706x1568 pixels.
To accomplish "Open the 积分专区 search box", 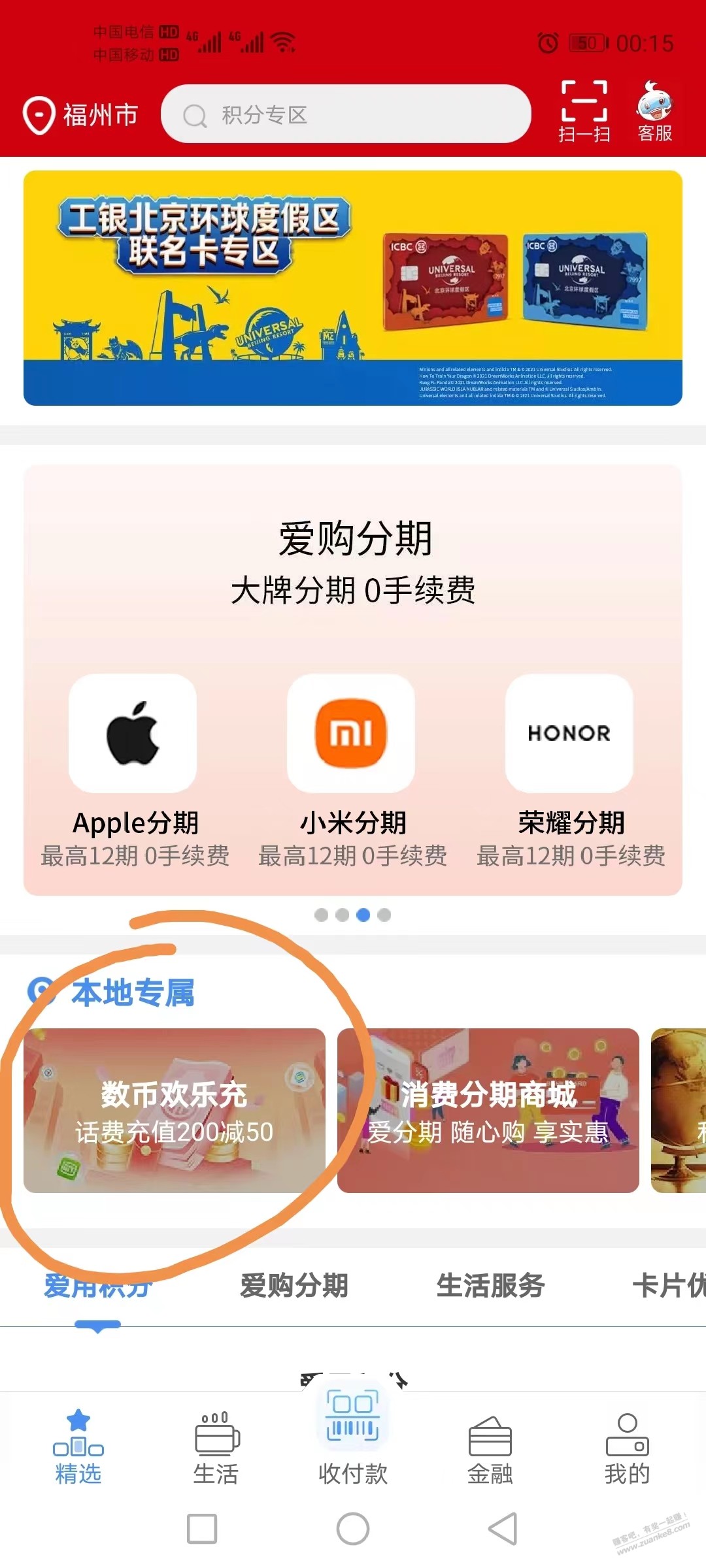I will (x=346, y=114).
